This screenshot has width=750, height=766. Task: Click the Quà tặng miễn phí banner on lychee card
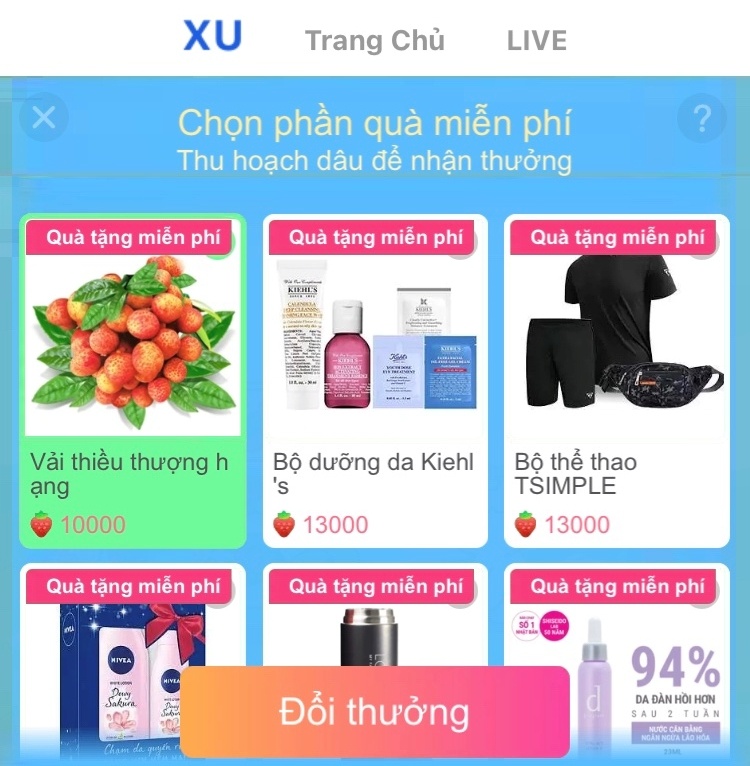pyautogui.click(x=130, y=238)
